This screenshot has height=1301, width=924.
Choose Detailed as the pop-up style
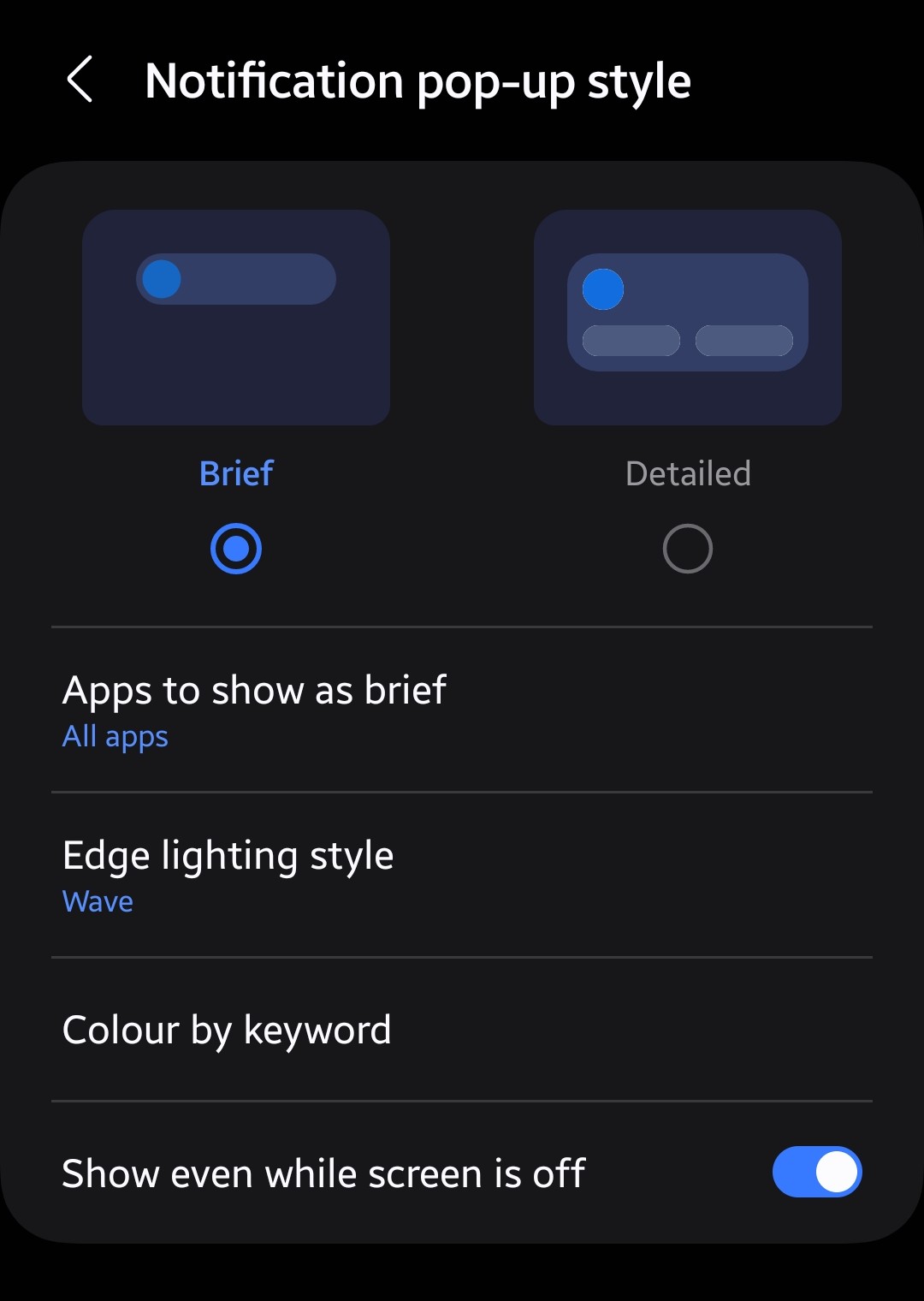point(687,548)
